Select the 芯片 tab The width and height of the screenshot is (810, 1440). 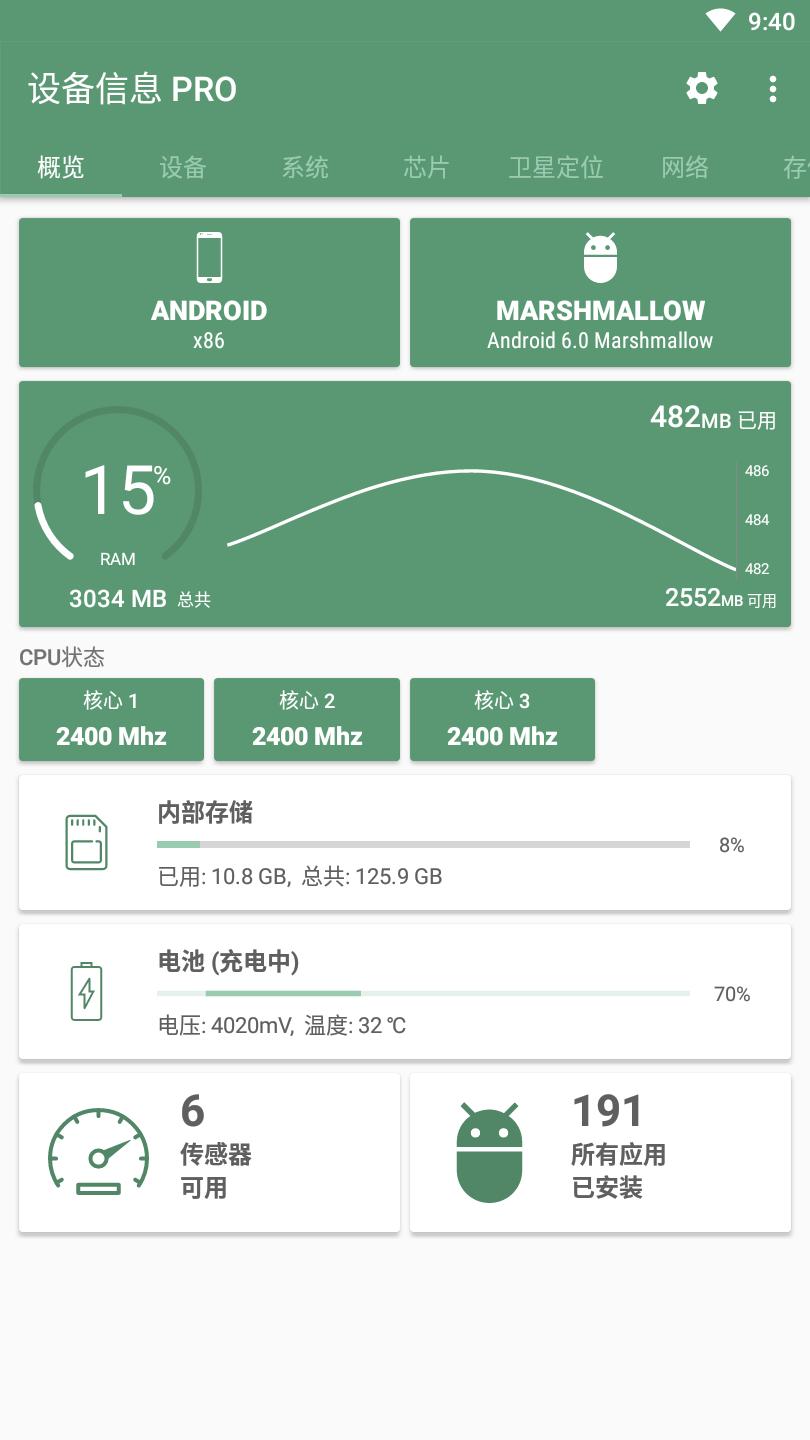point(427,168)
